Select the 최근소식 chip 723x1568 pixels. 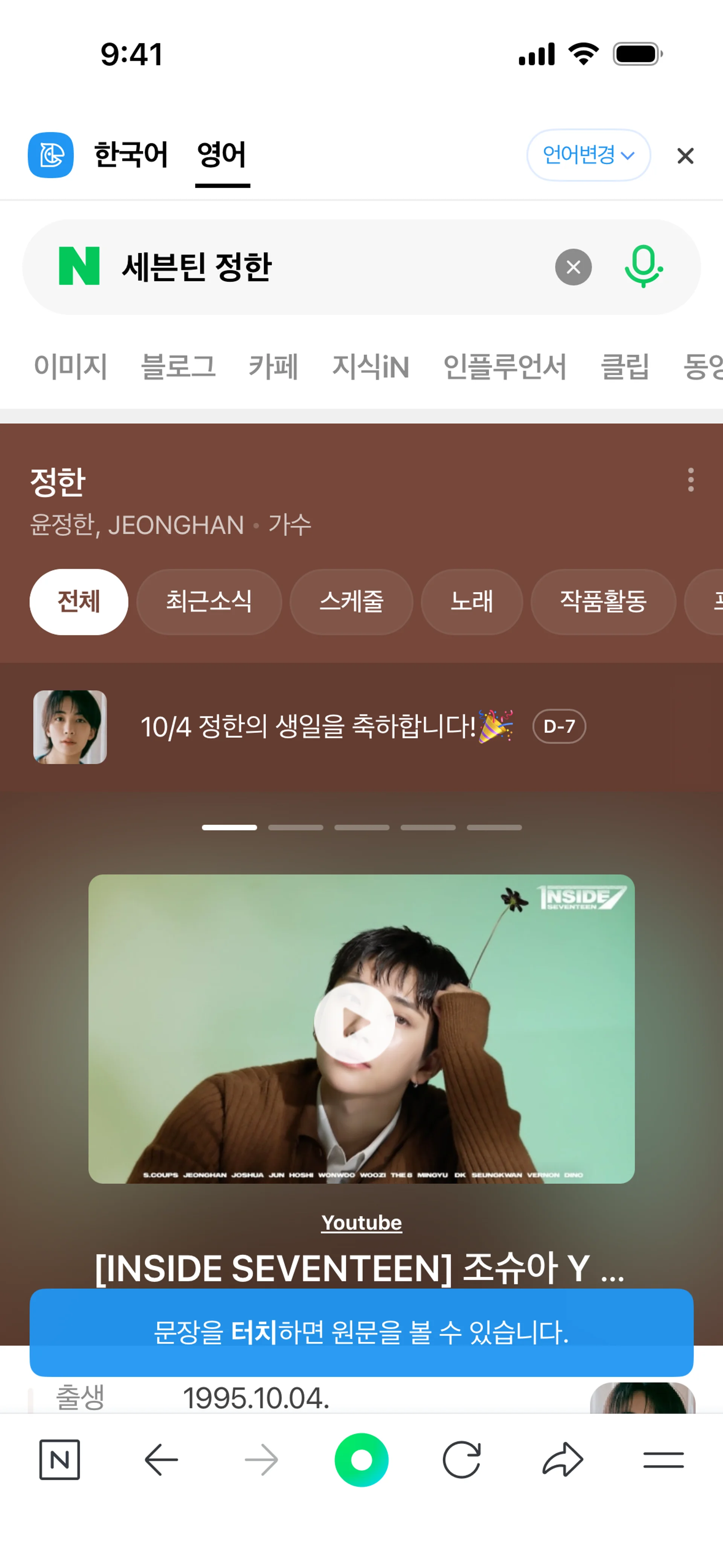[209, 601]
